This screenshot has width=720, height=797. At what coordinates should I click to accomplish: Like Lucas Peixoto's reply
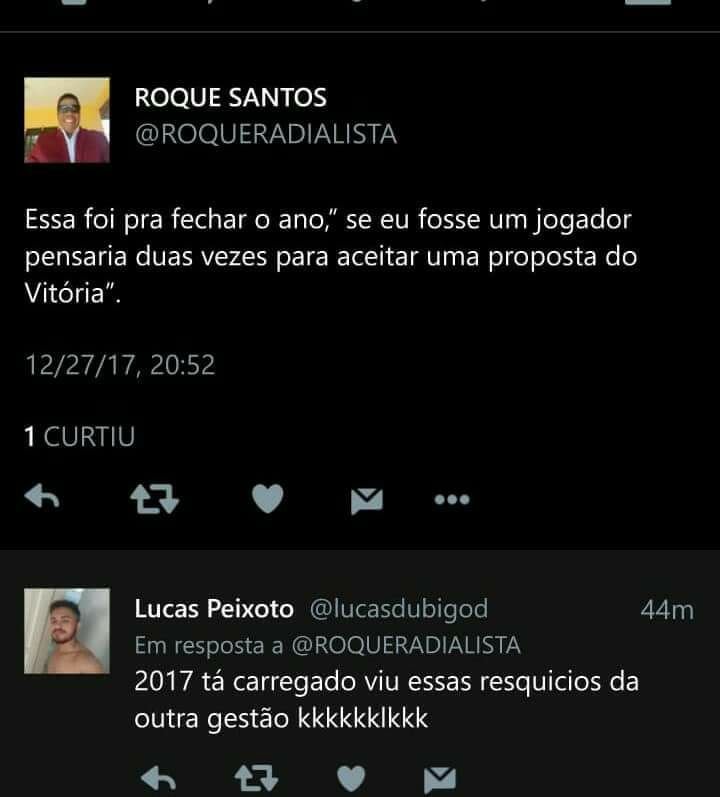[350, 779]
